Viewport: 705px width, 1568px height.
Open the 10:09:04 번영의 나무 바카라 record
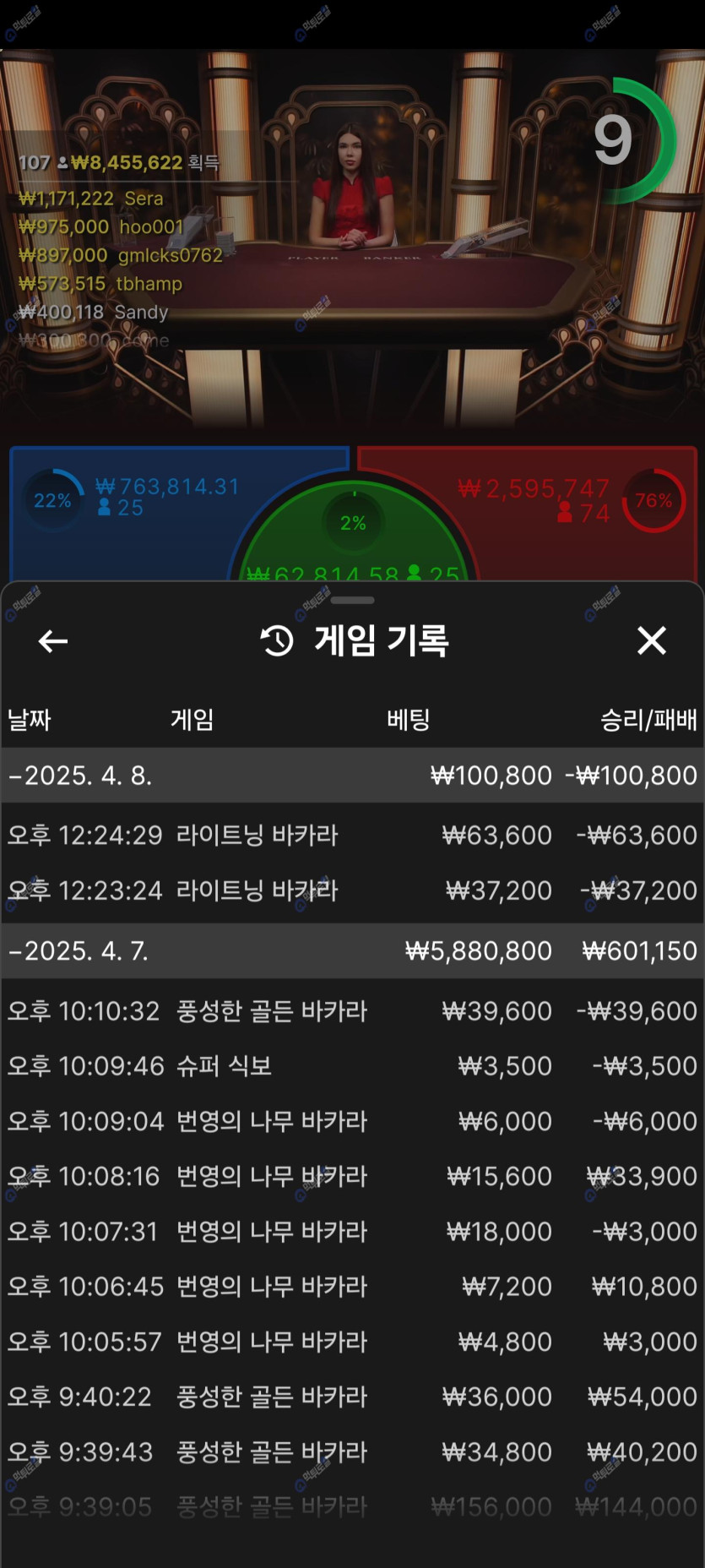click(x=352, y=1121)
